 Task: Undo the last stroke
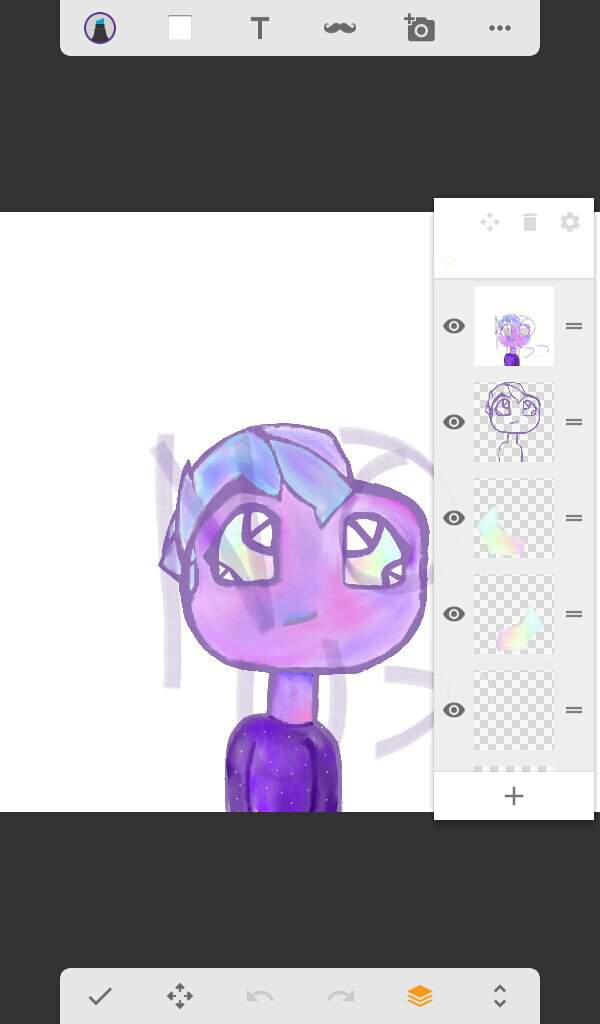[x=260, y=996]
